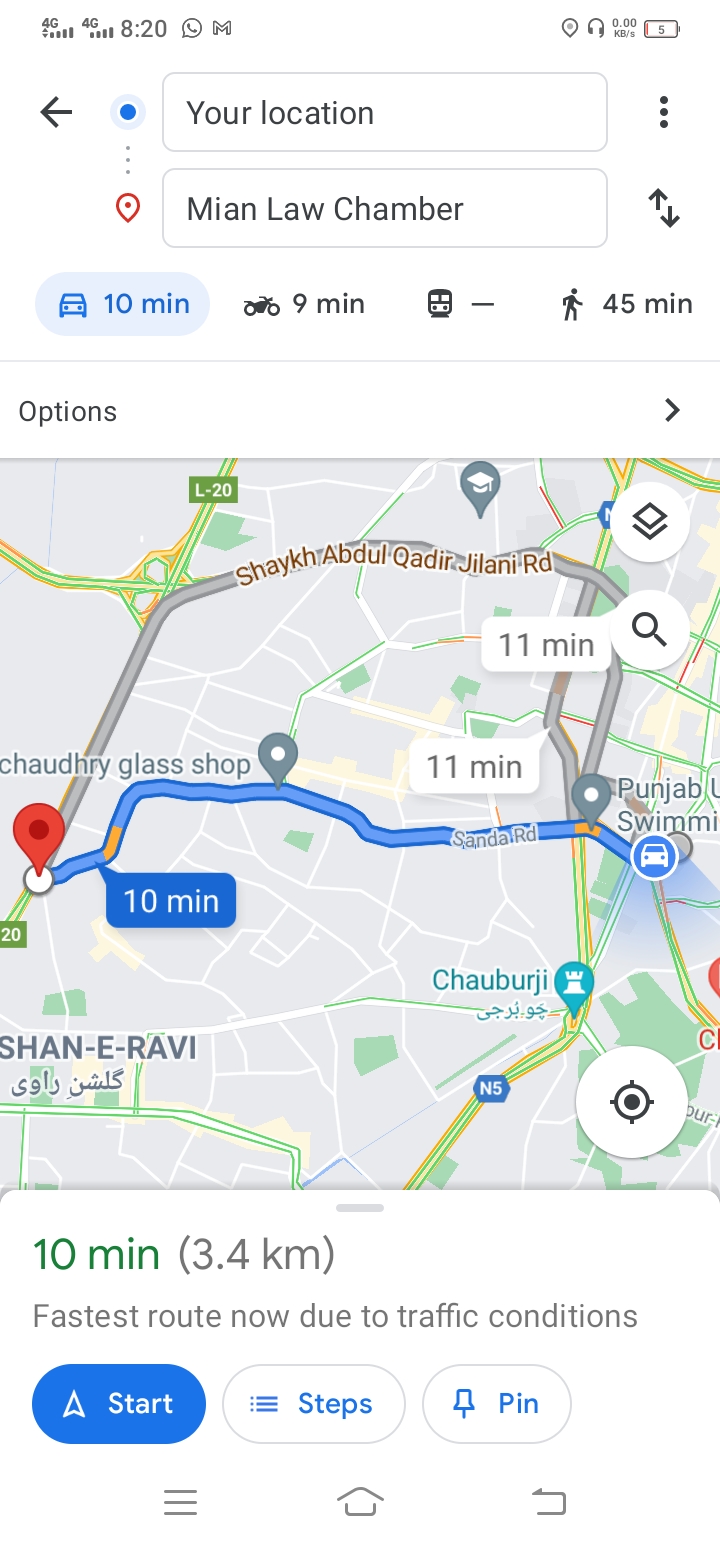Select the driving mode, 10 min

[123, 304]
